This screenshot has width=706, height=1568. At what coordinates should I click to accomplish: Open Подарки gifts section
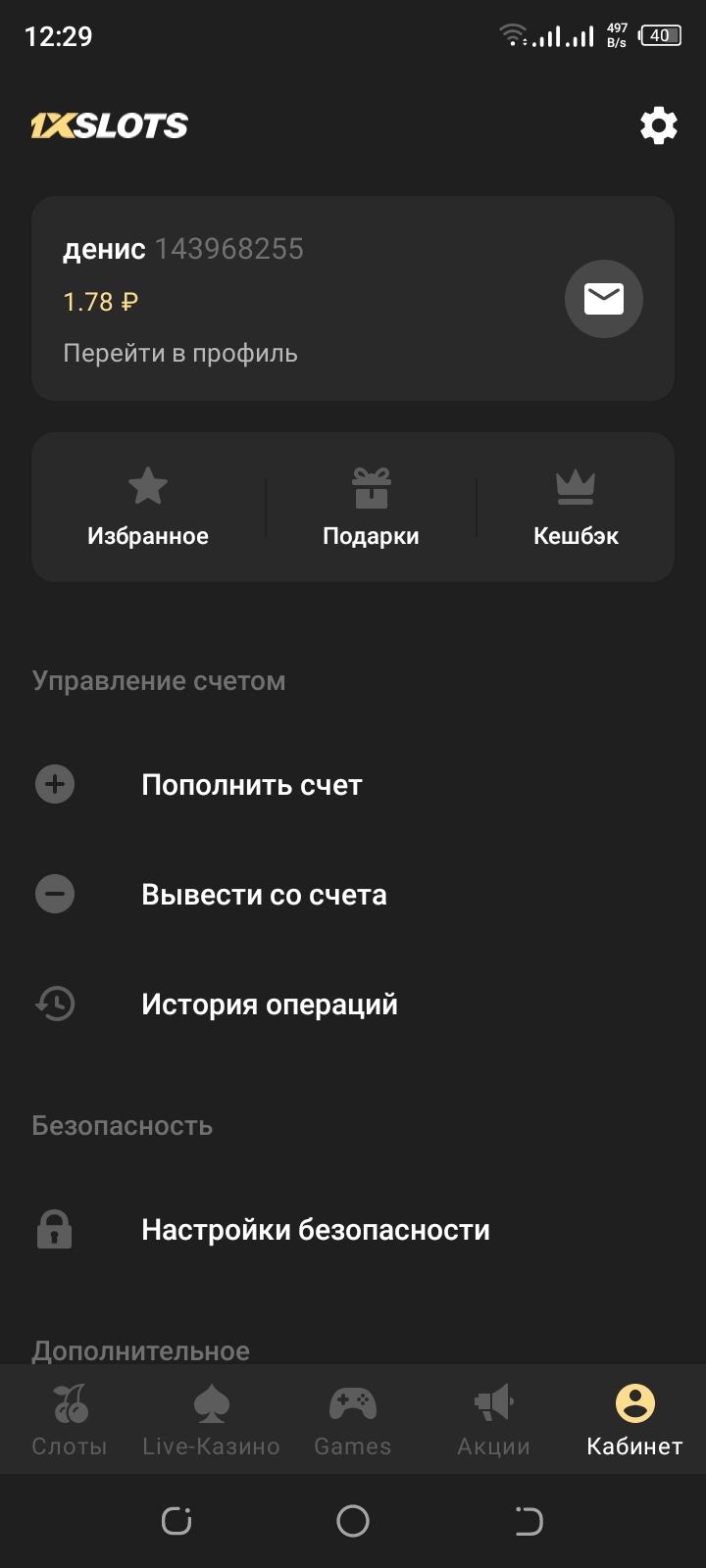pos(371,508)
